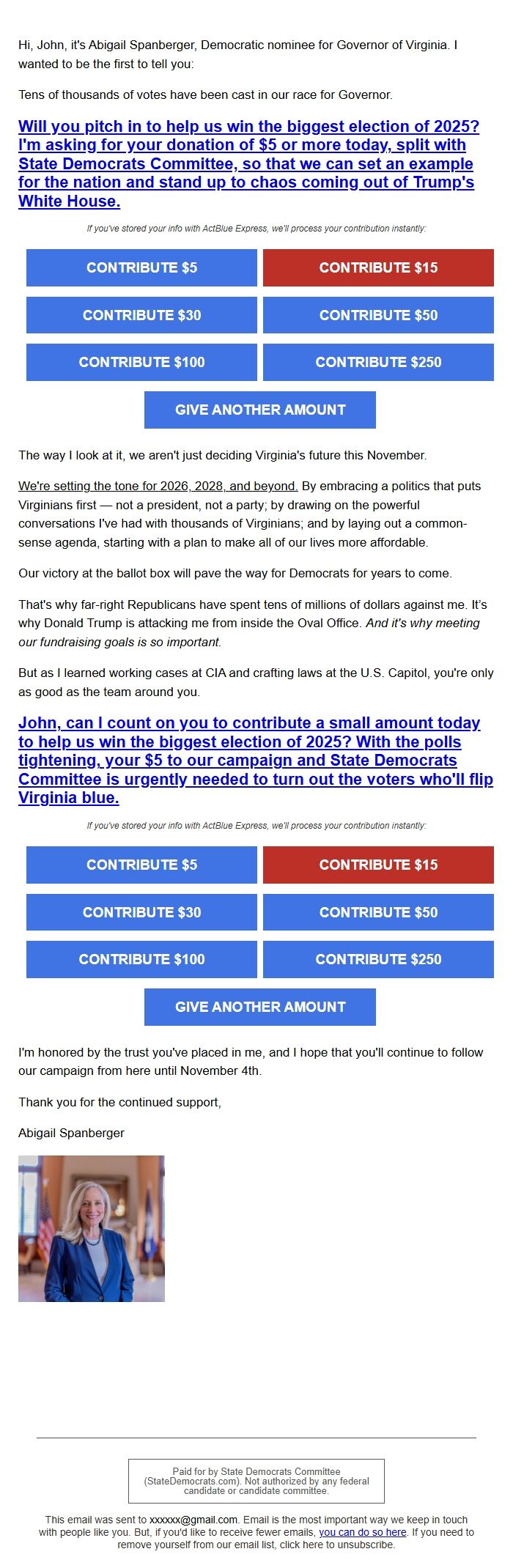This screenshot has width=513, height=1568.
Task: Tap 'you can do so here' link
Action: tap(362, 1532)
